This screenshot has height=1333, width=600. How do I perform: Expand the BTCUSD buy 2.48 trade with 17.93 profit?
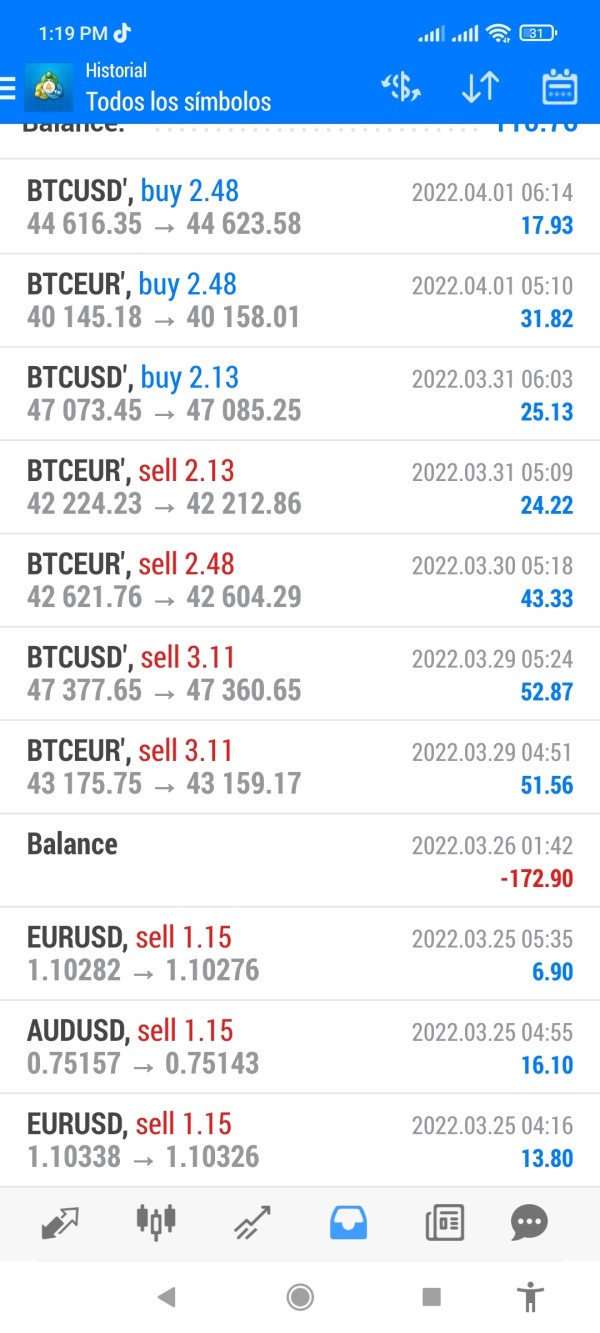point(300,207)
